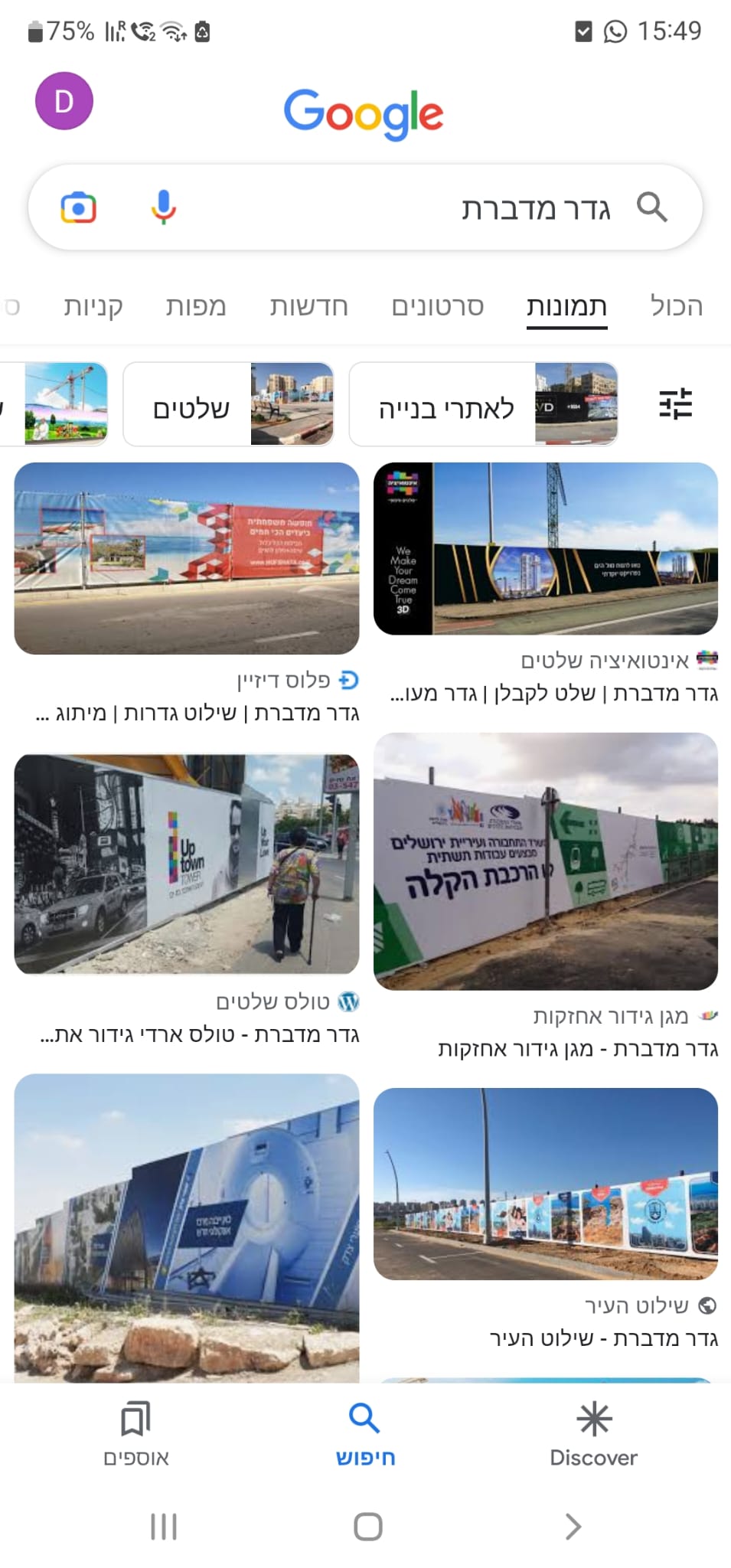731x1568 pixels.
Task: Open the פלוס דיזיין image result
Action: point(187,558)
